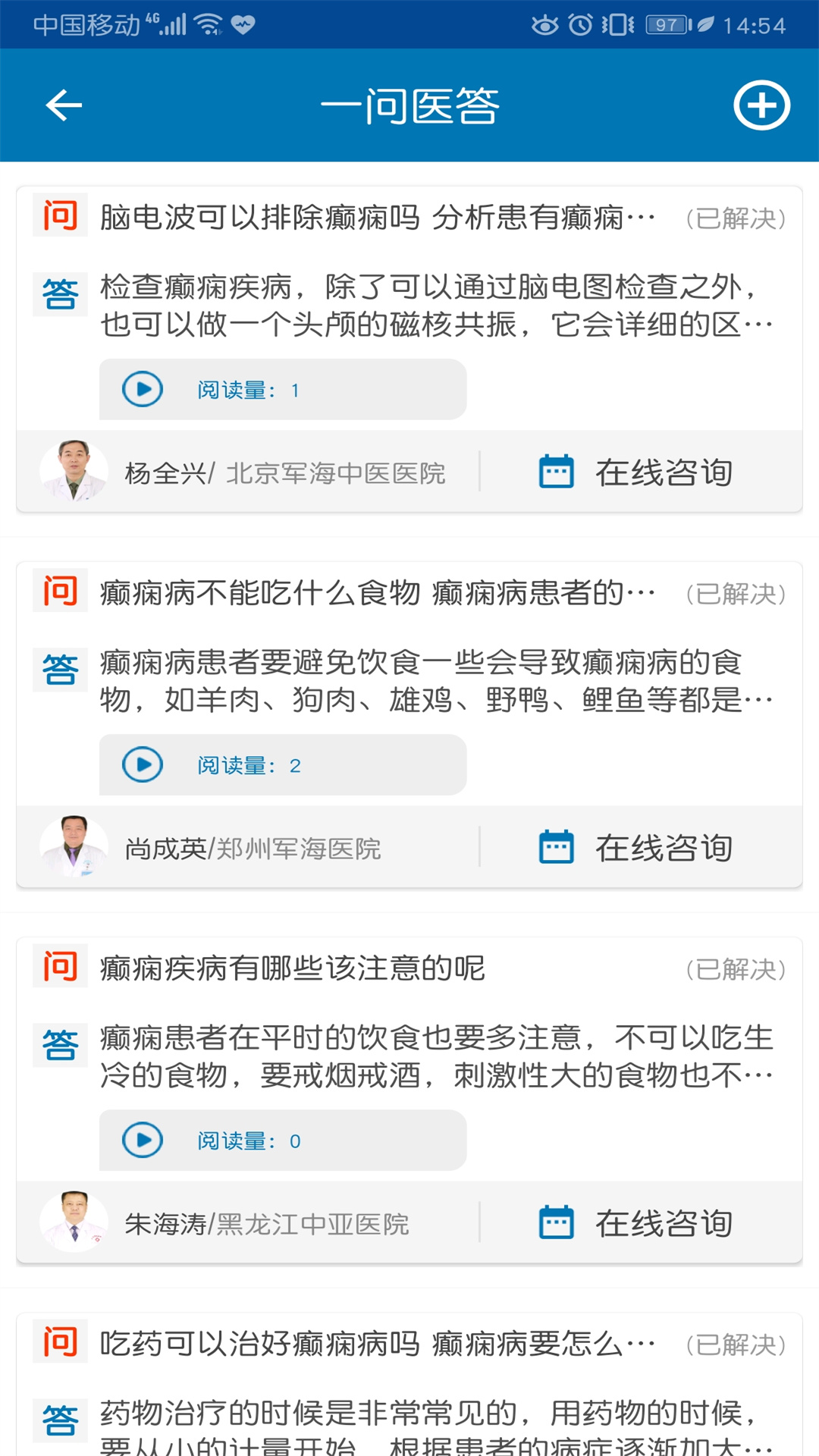Image resolution: width=819 pixels, height=1456 pixels.
Task: Consult doctor 朱海涛 via 在线咨询
Action: [635, 1223]
